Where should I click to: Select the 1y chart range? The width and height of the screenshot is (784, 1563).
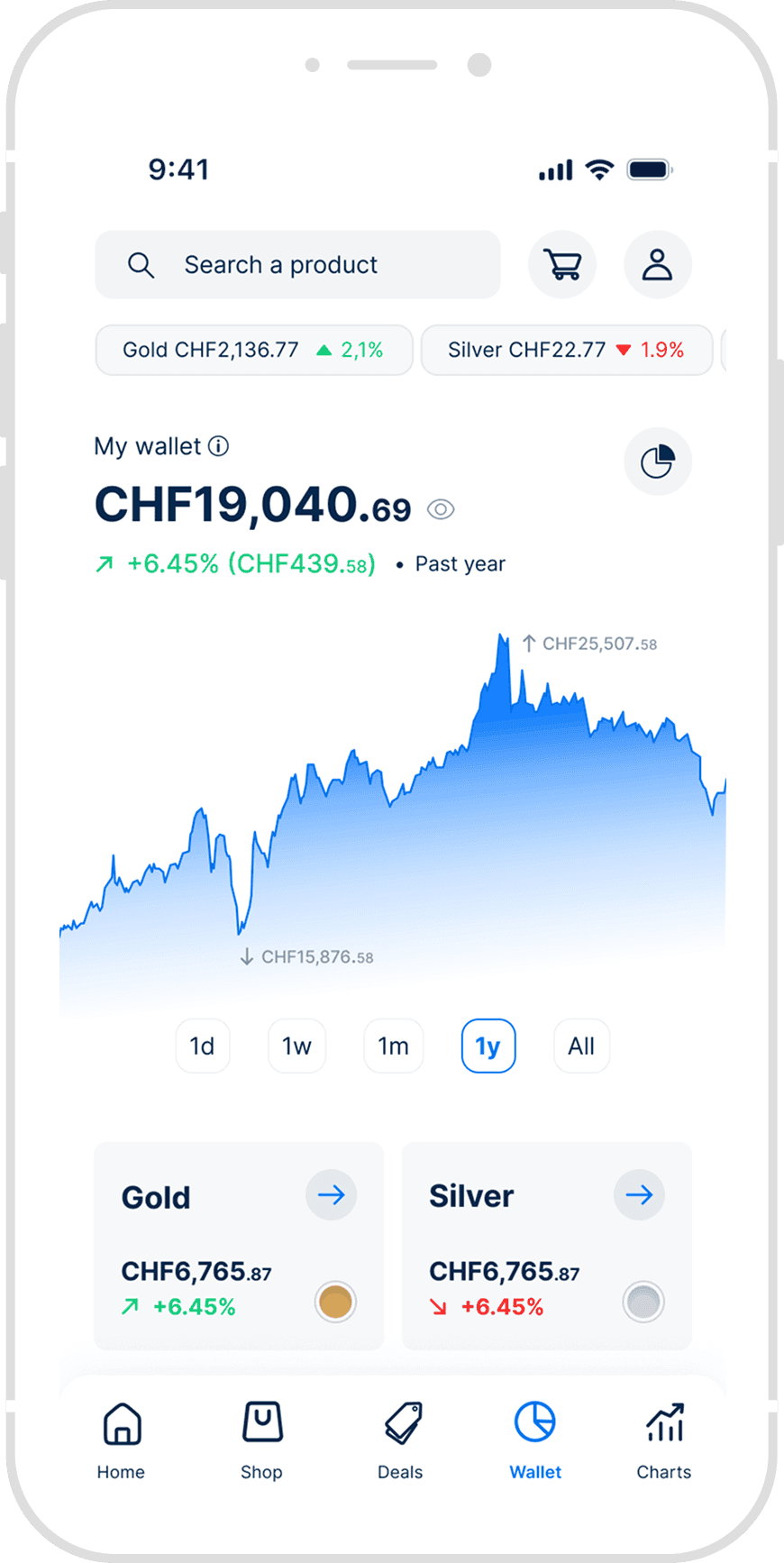pyautogui.click(x=488, y=1046)
